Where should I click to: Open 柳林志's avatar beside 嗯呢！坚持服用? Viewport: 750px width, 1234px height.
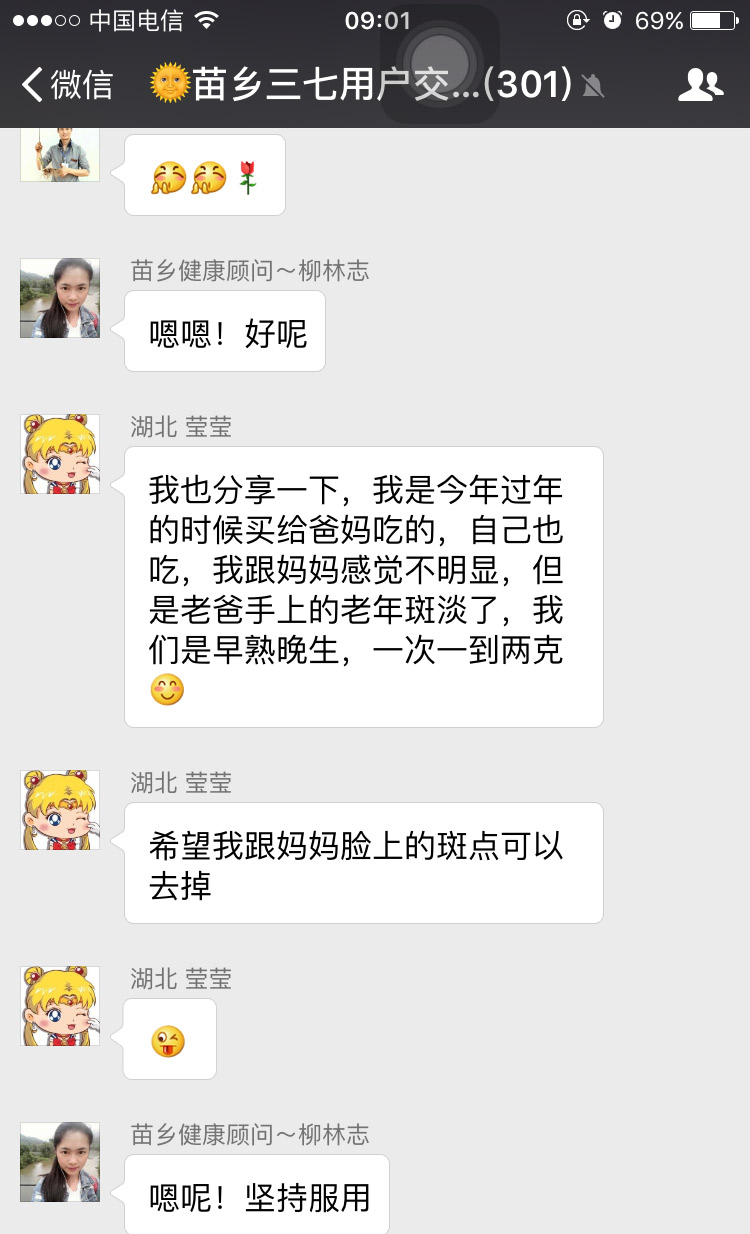60,1162
